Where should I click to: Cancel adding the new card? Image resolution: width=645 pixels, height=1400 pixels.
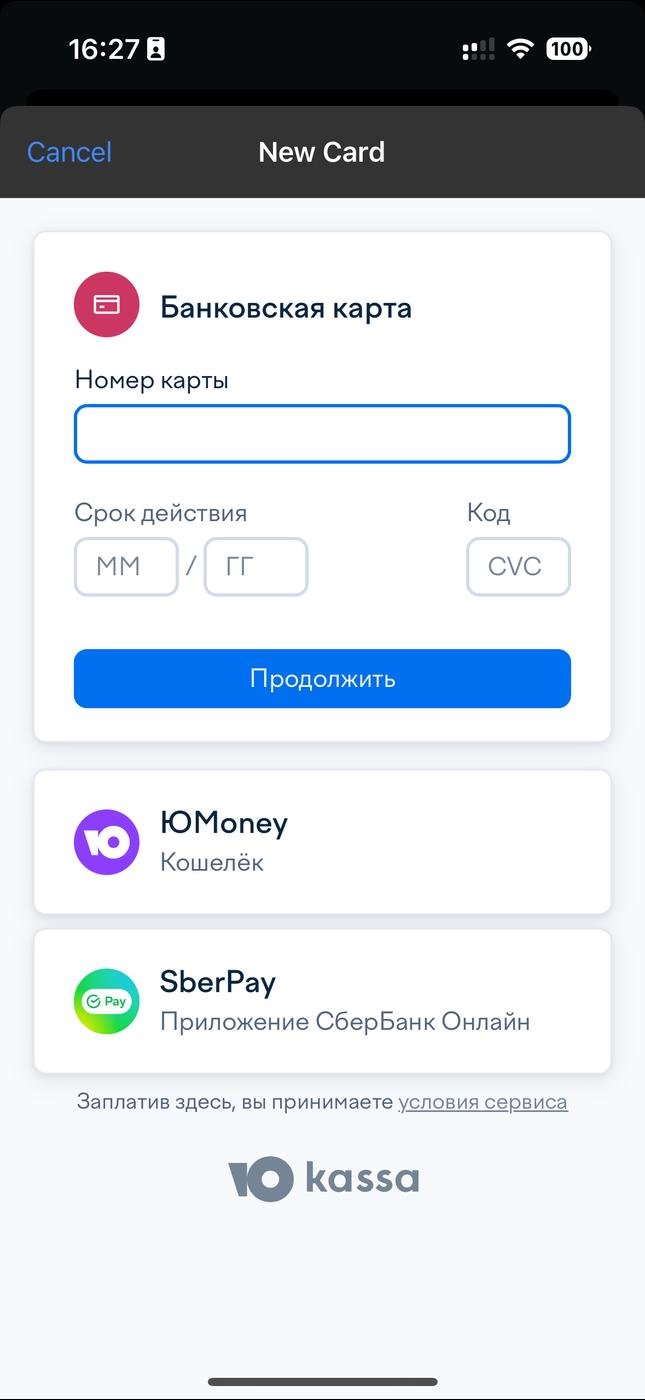pos(69,152)
